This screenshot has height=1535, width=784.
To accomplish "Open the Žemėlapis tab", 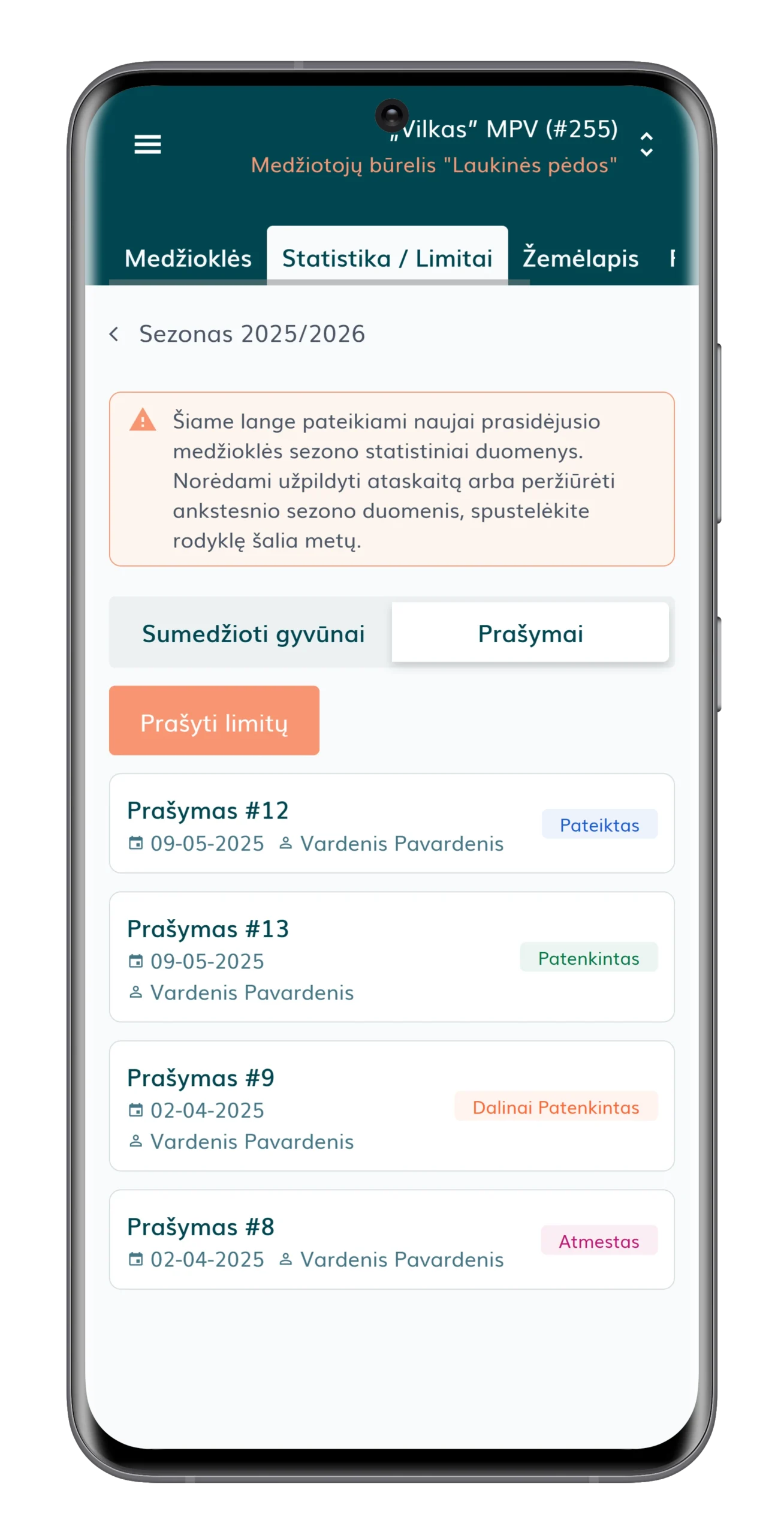I will tap(580, 257).
